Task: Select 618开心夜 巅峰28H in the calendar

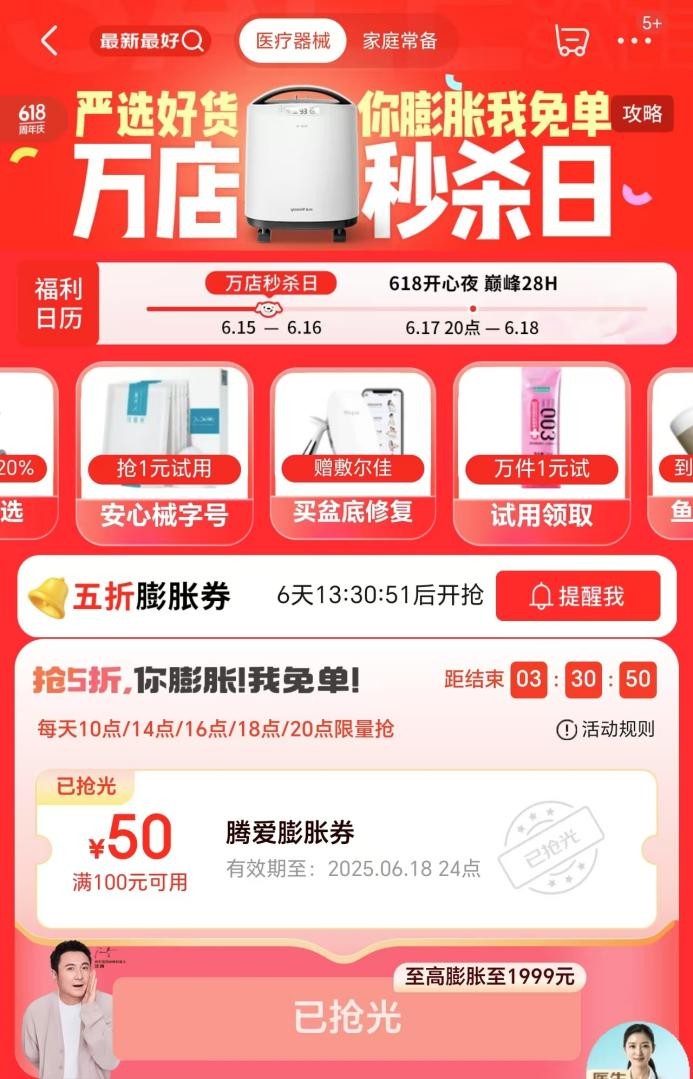Action: click(472, 284)
